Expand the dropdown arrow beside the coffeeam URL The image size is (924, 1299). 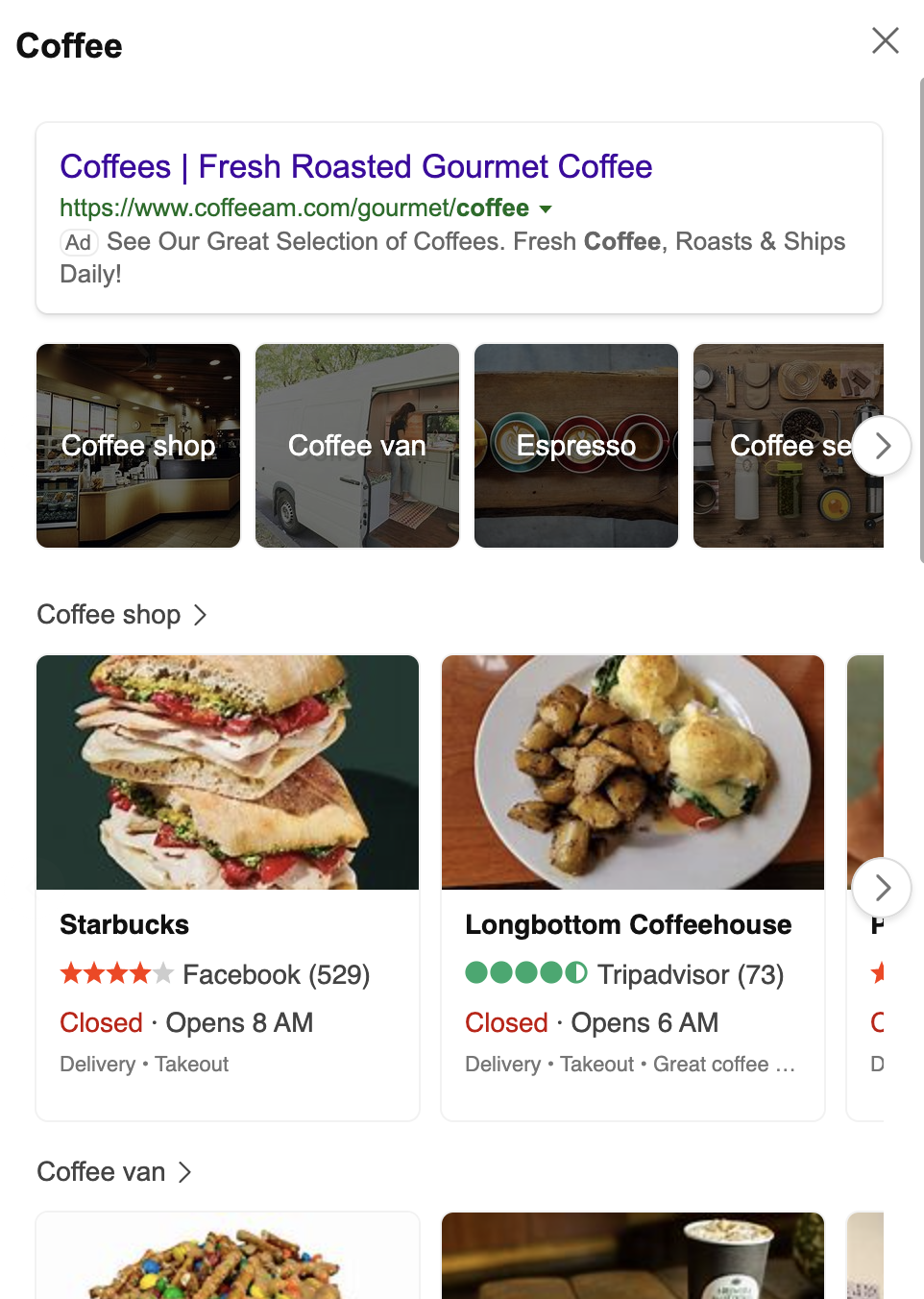pos(546,208)
